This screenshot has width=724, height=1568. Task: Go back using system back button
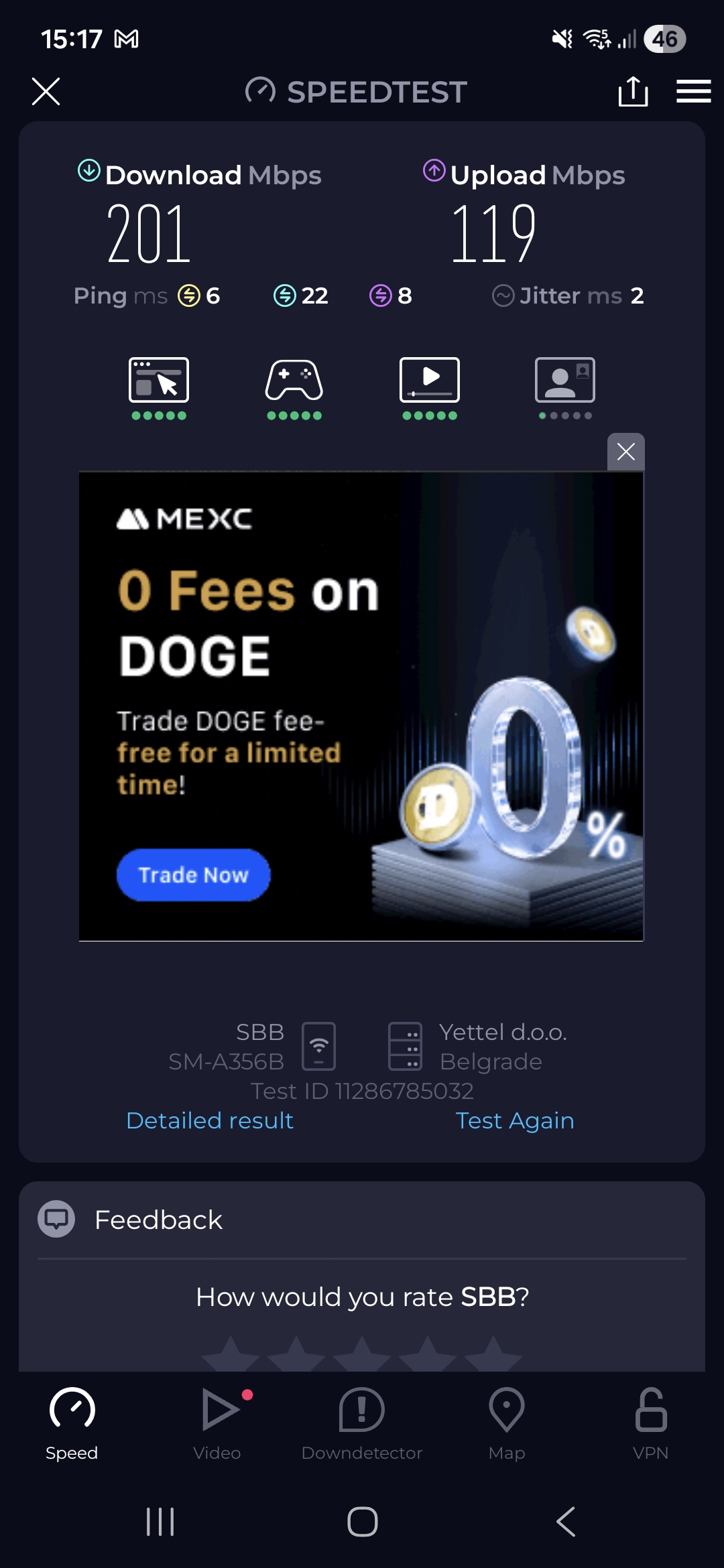pos(566,1521)
